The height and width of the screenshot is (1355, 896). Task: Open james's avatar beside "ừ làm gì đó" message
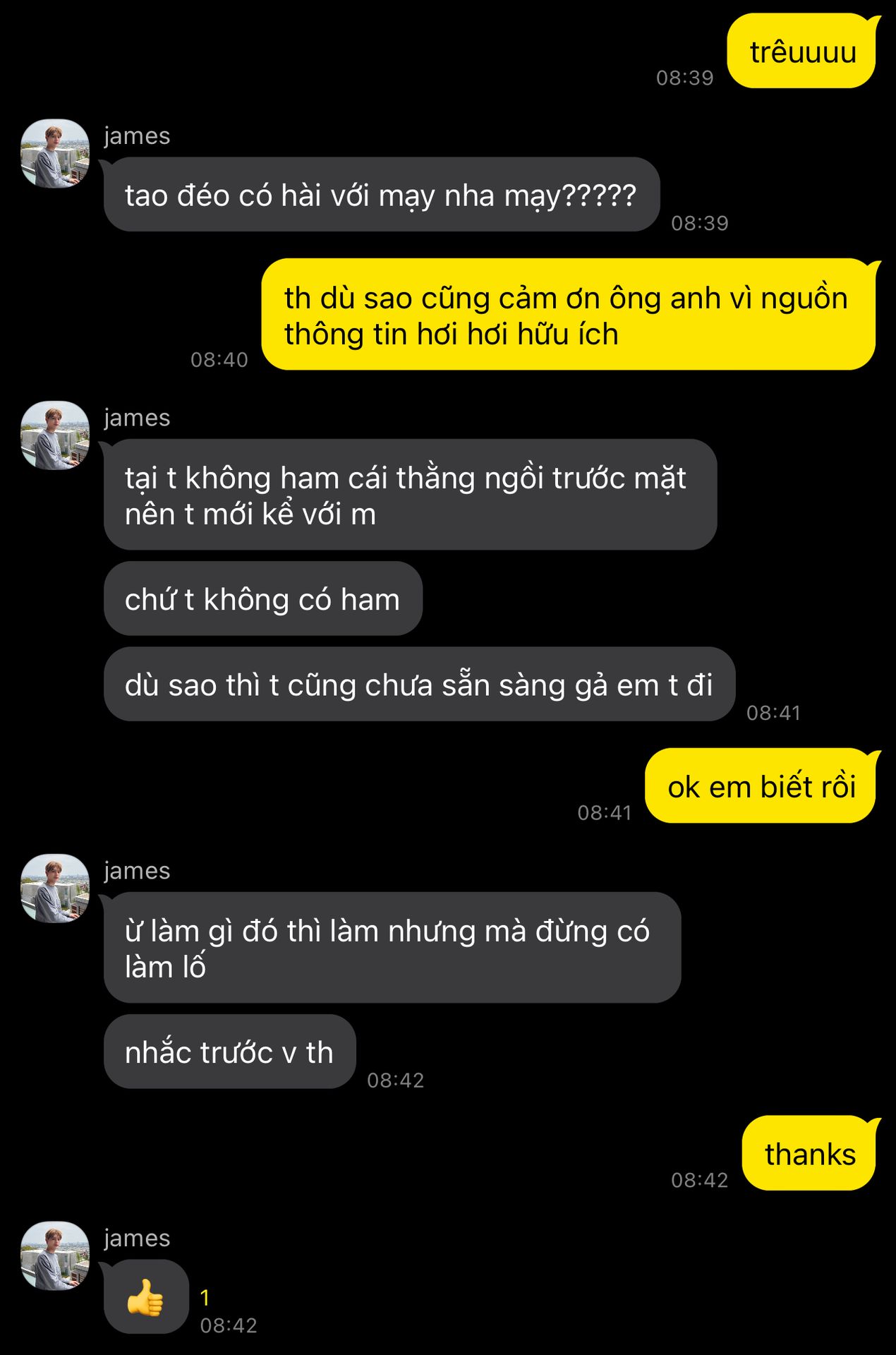[x=55, y=889]
